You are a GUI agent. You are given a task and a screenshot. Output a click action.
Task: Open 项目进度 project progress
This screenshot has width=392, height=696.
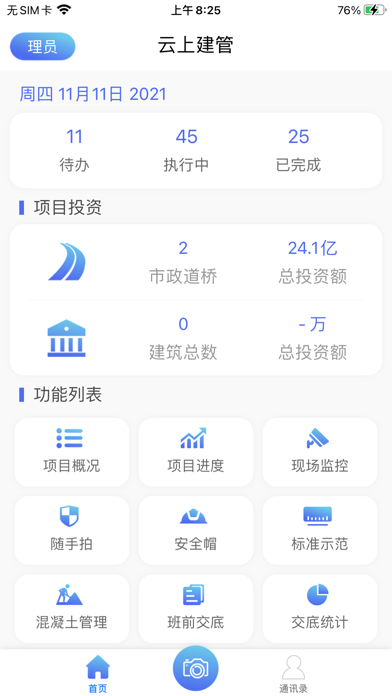coord(196,452)
